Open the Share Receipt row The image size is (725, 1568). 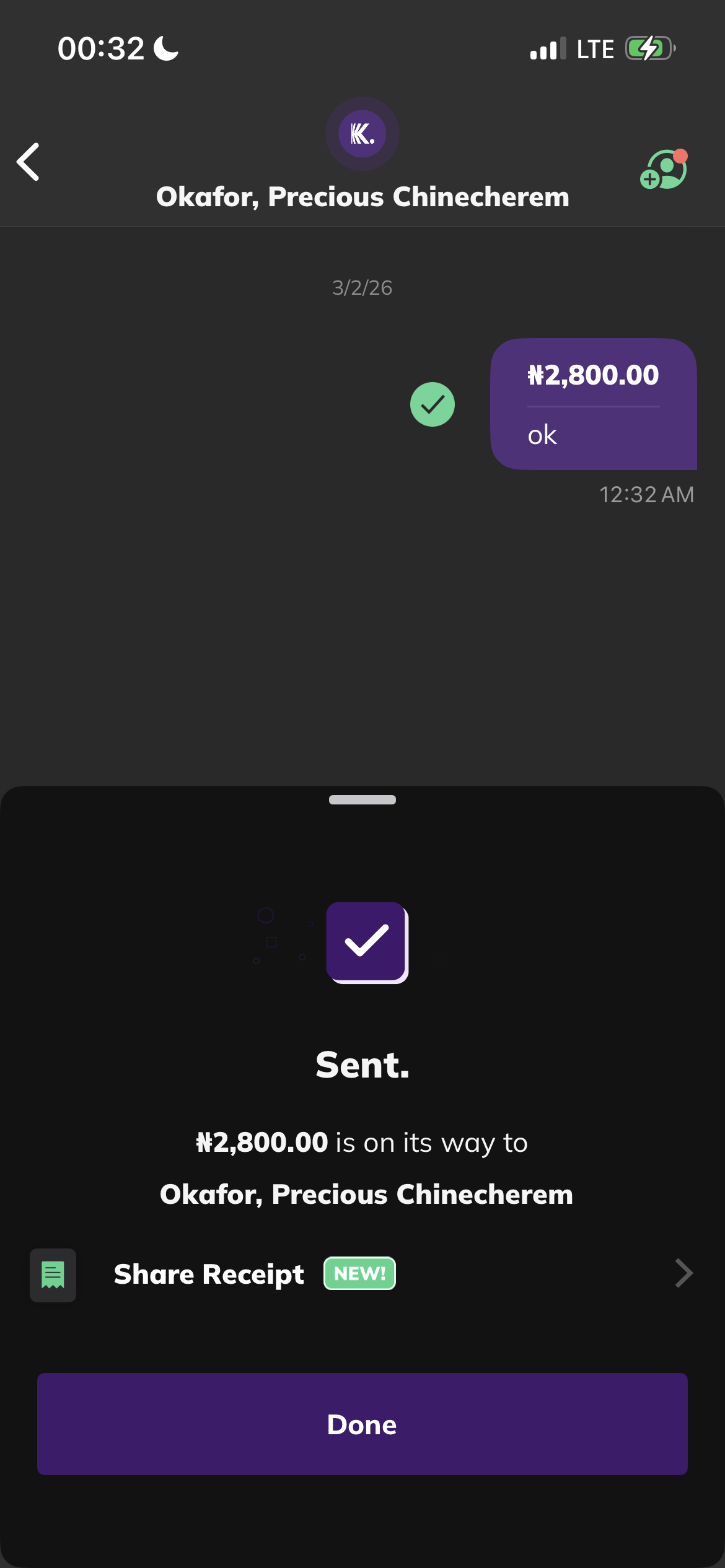point(362,1274)
